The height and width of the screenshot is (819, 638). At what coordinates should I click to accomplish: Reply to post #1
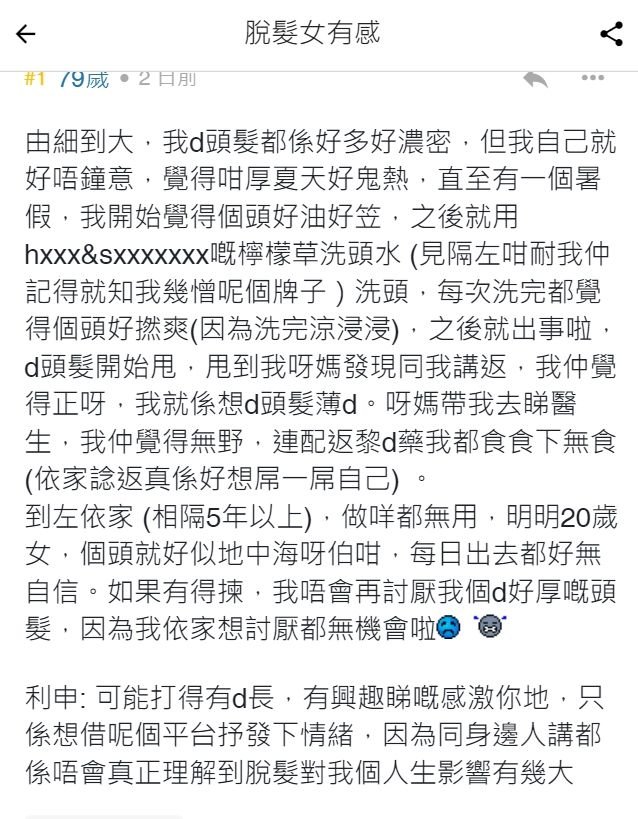click(535, 78)
